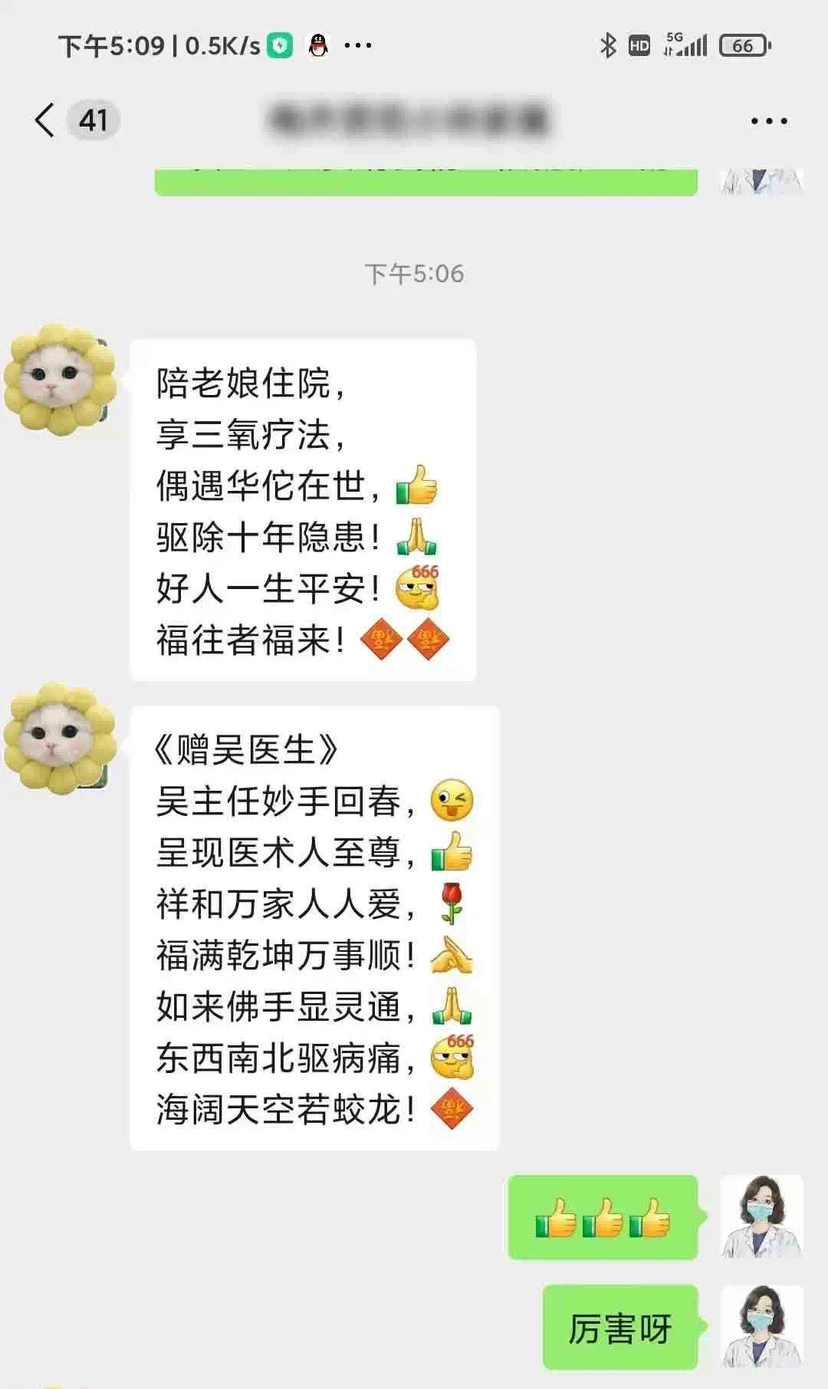The height and width of the screenshot is (1389, 828).
Task: Open doctor avatar beside thumbs-up message
Action: point(761,1217)
